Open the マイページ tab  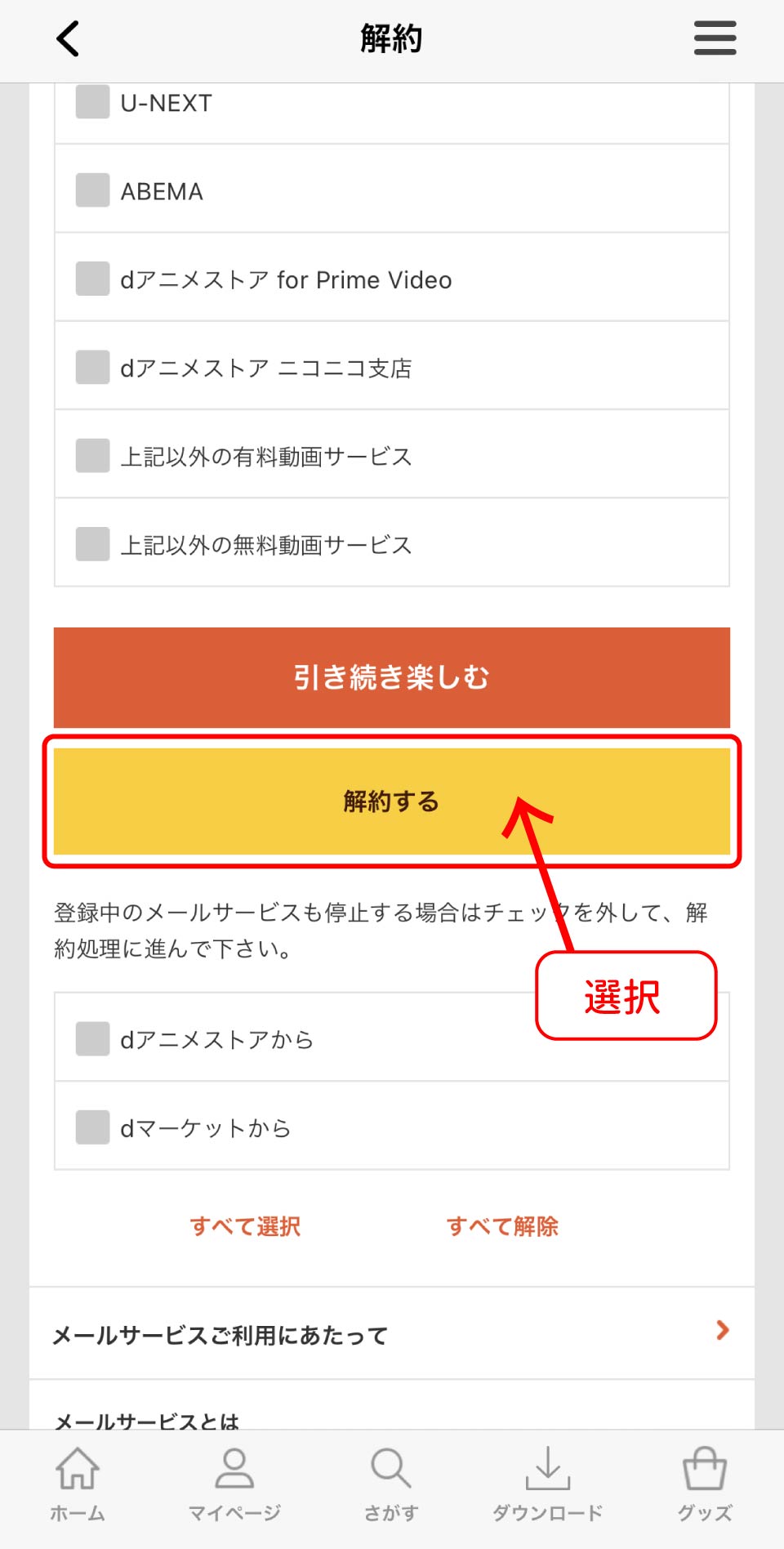tap(234, 1484)
